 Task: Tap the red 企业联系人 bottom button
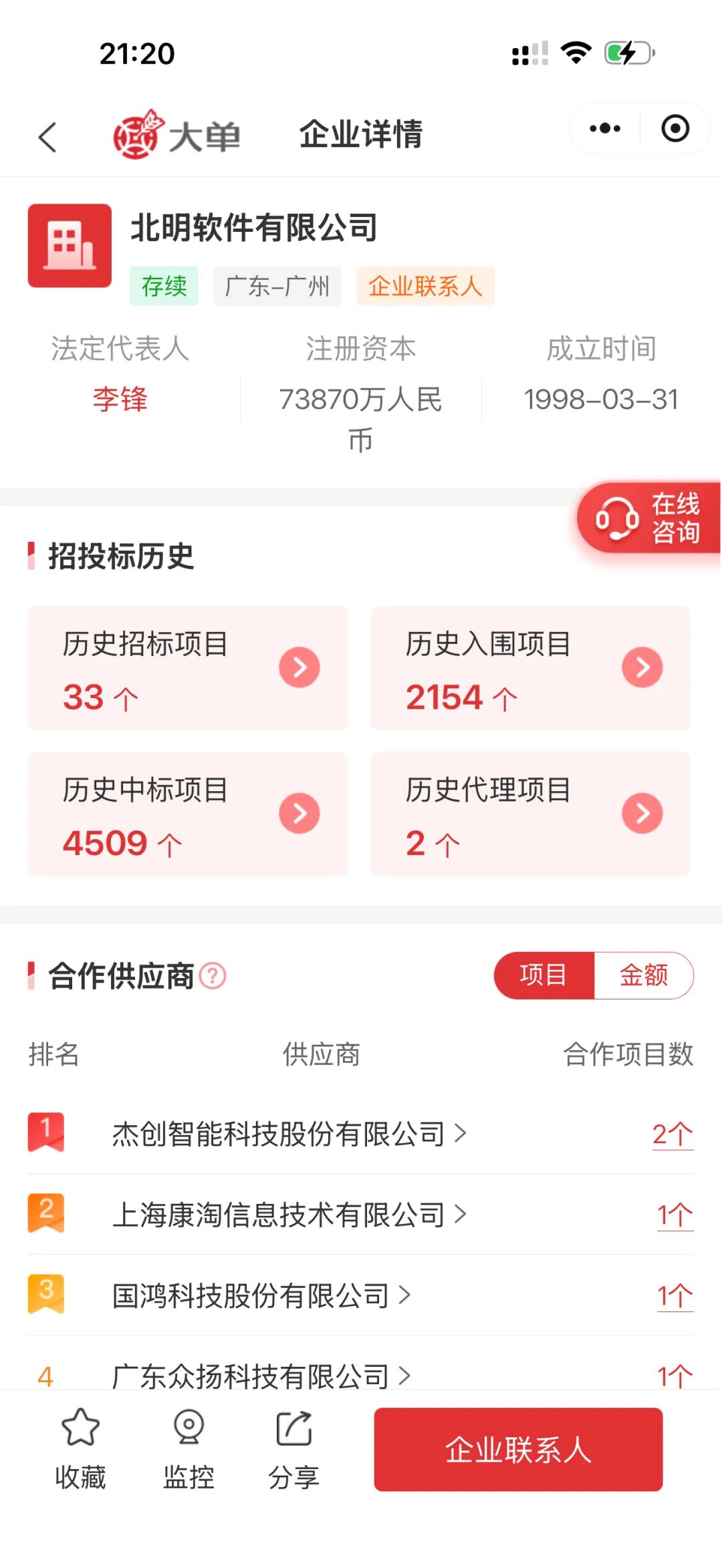click(x=518, y=1450)
